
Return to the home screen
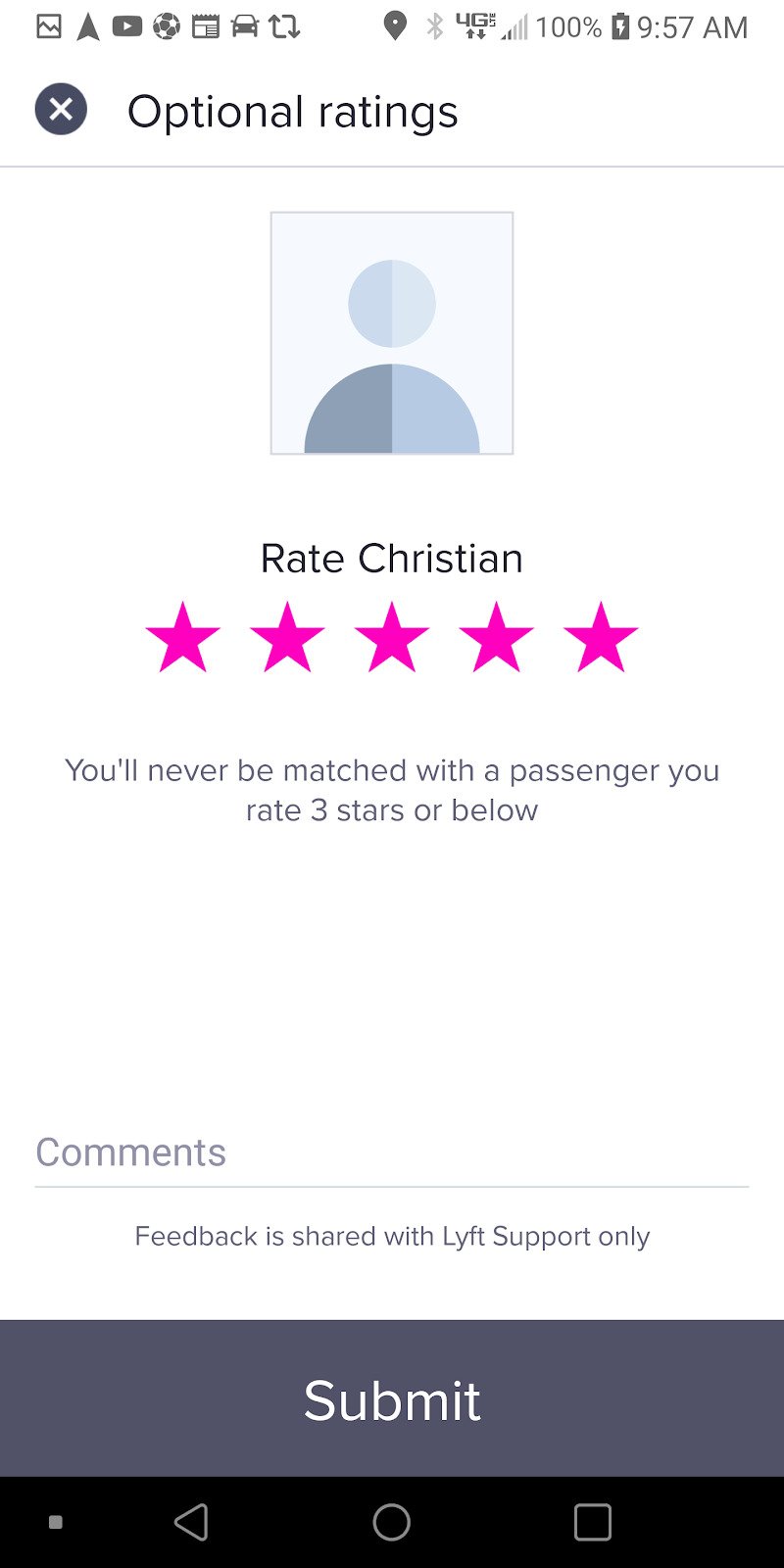392,1522
